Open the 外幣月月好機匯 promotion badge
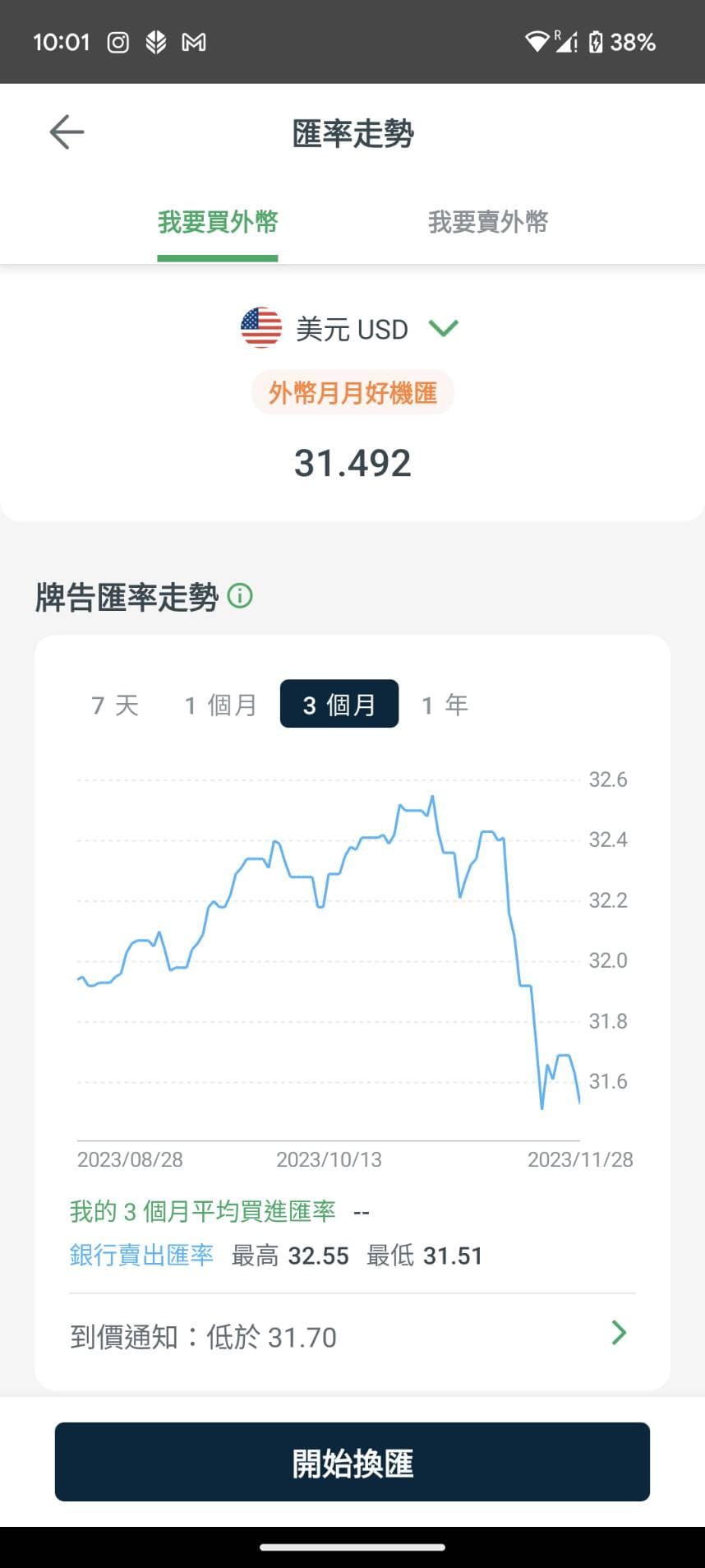 (352, 392)
